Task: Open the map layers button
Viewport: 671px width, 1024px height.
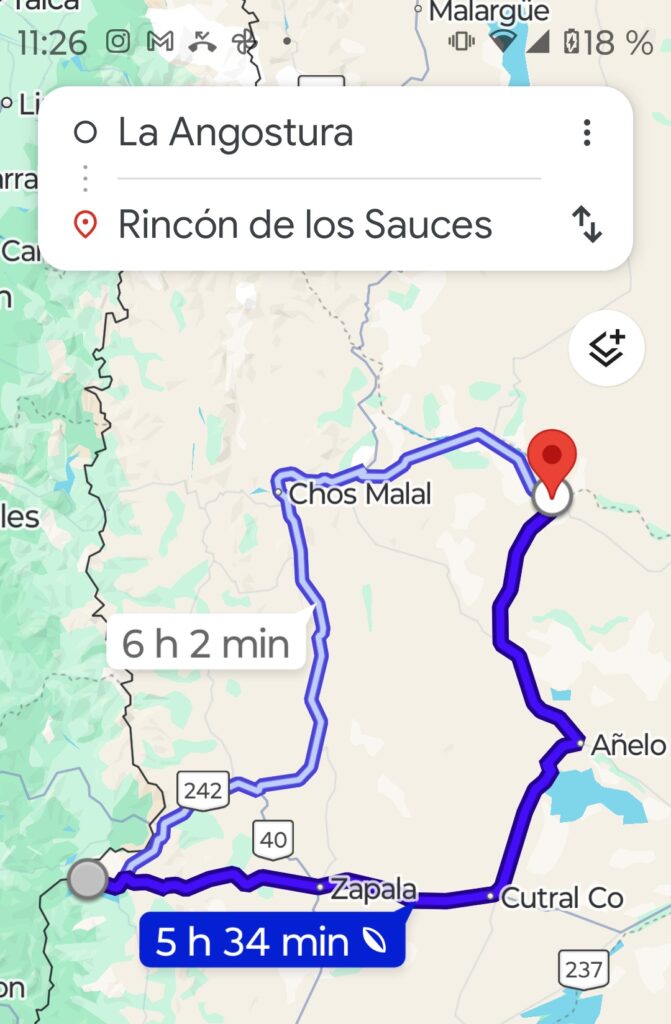Action: [x=606, y=349]
